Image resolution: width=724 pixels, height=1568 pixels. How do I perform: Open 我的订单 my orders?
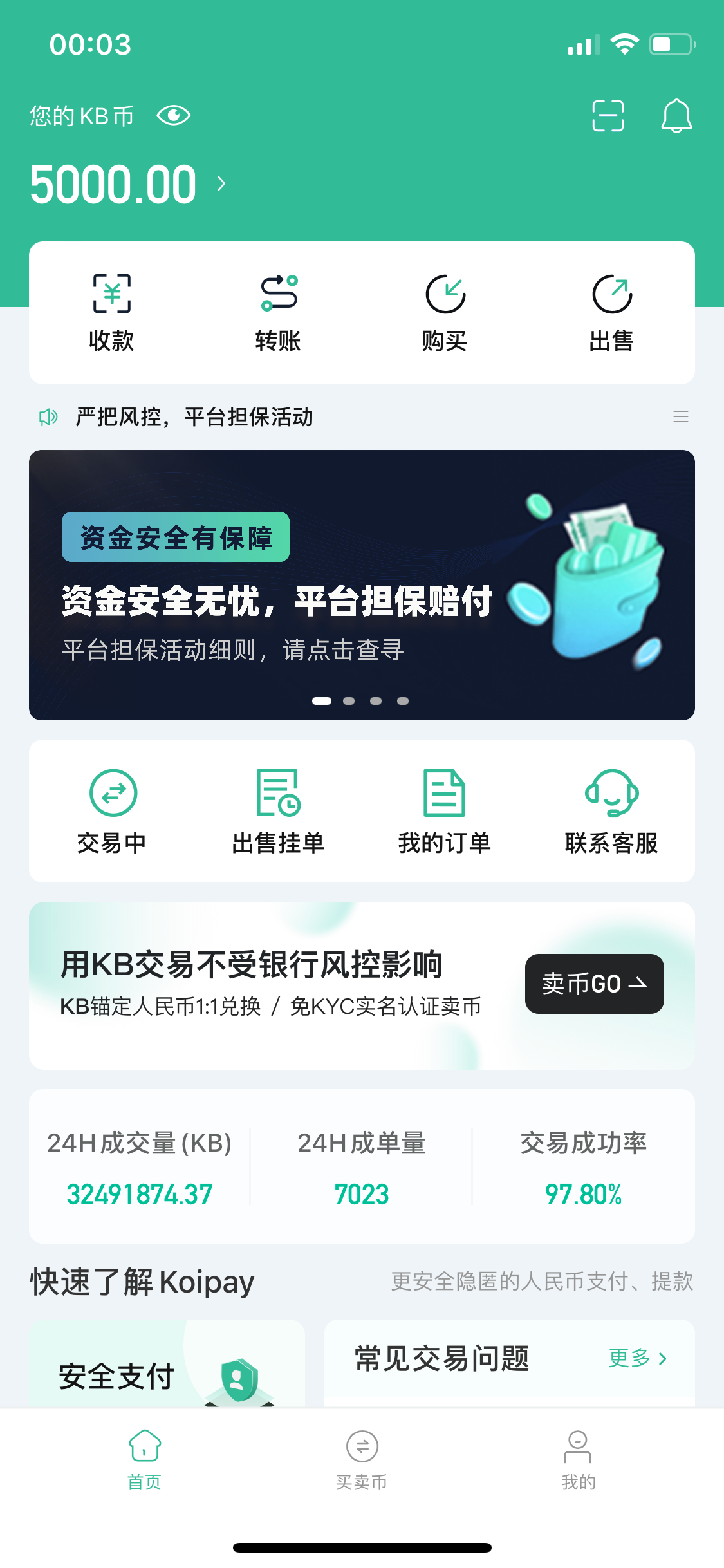click(445, 811)
